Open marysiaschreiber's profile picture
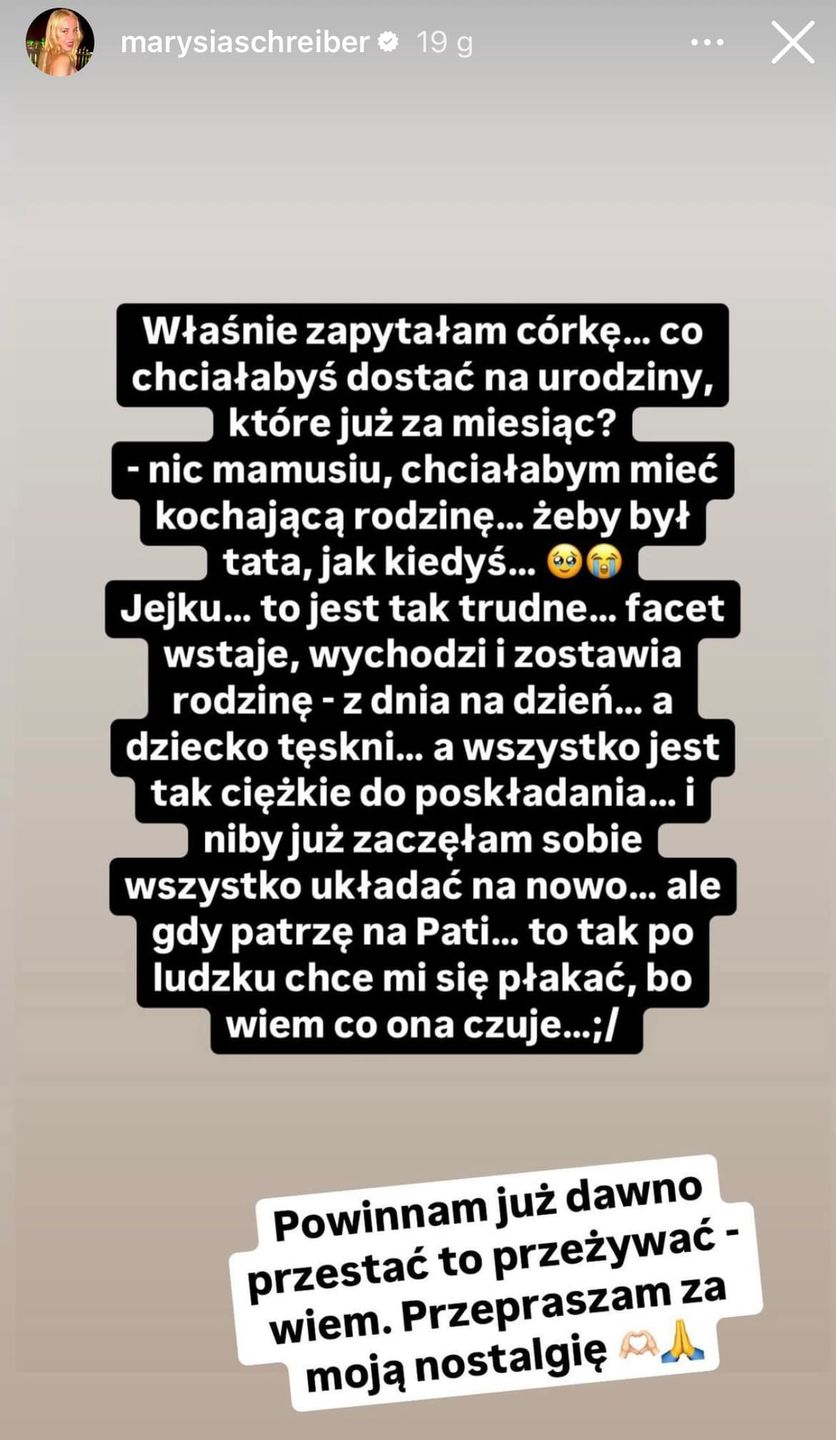The width and height of the screenshot is (836, 1440). click(x=60, y=42)
